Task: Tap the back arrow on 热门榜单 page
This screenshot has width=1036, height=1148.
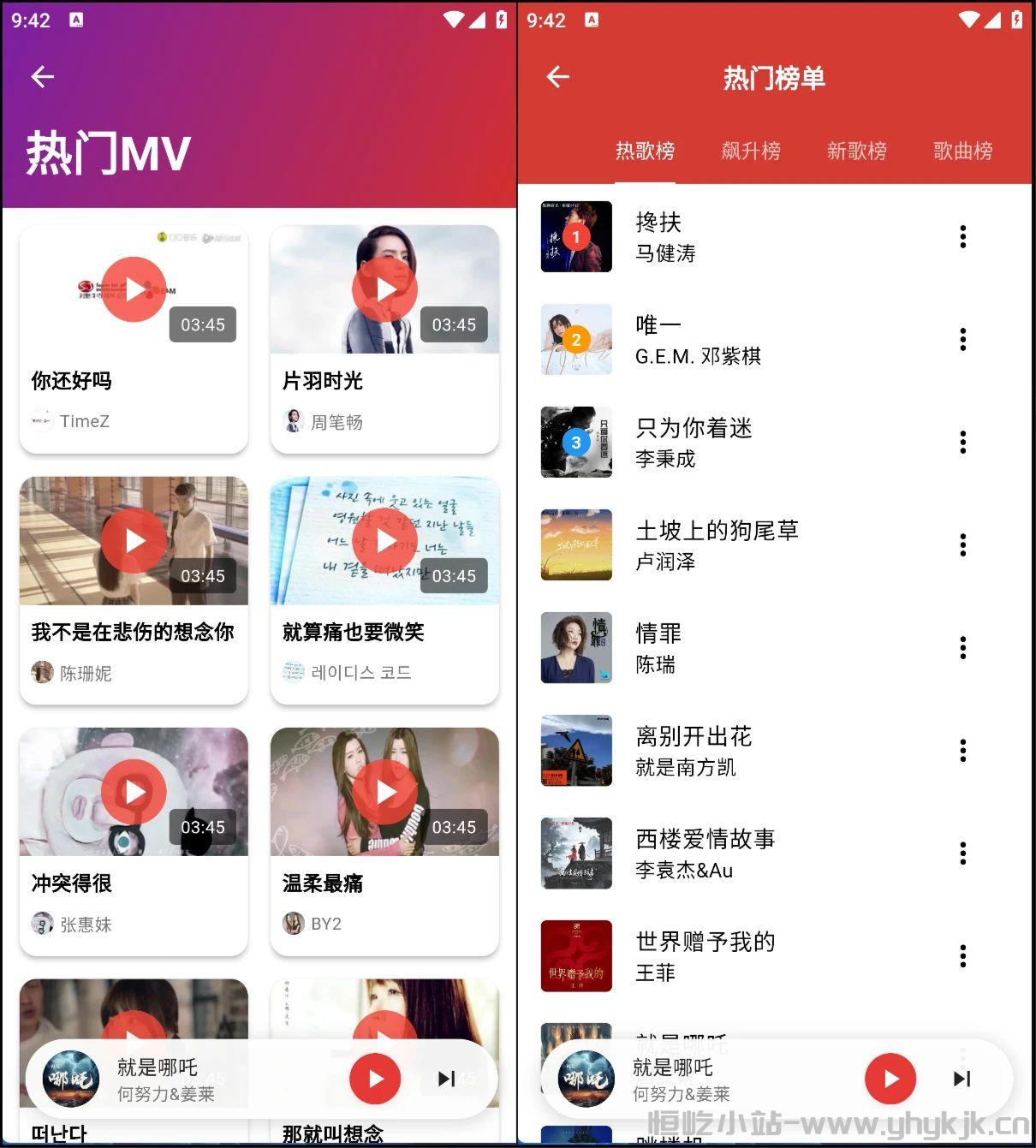Action: 557,76
